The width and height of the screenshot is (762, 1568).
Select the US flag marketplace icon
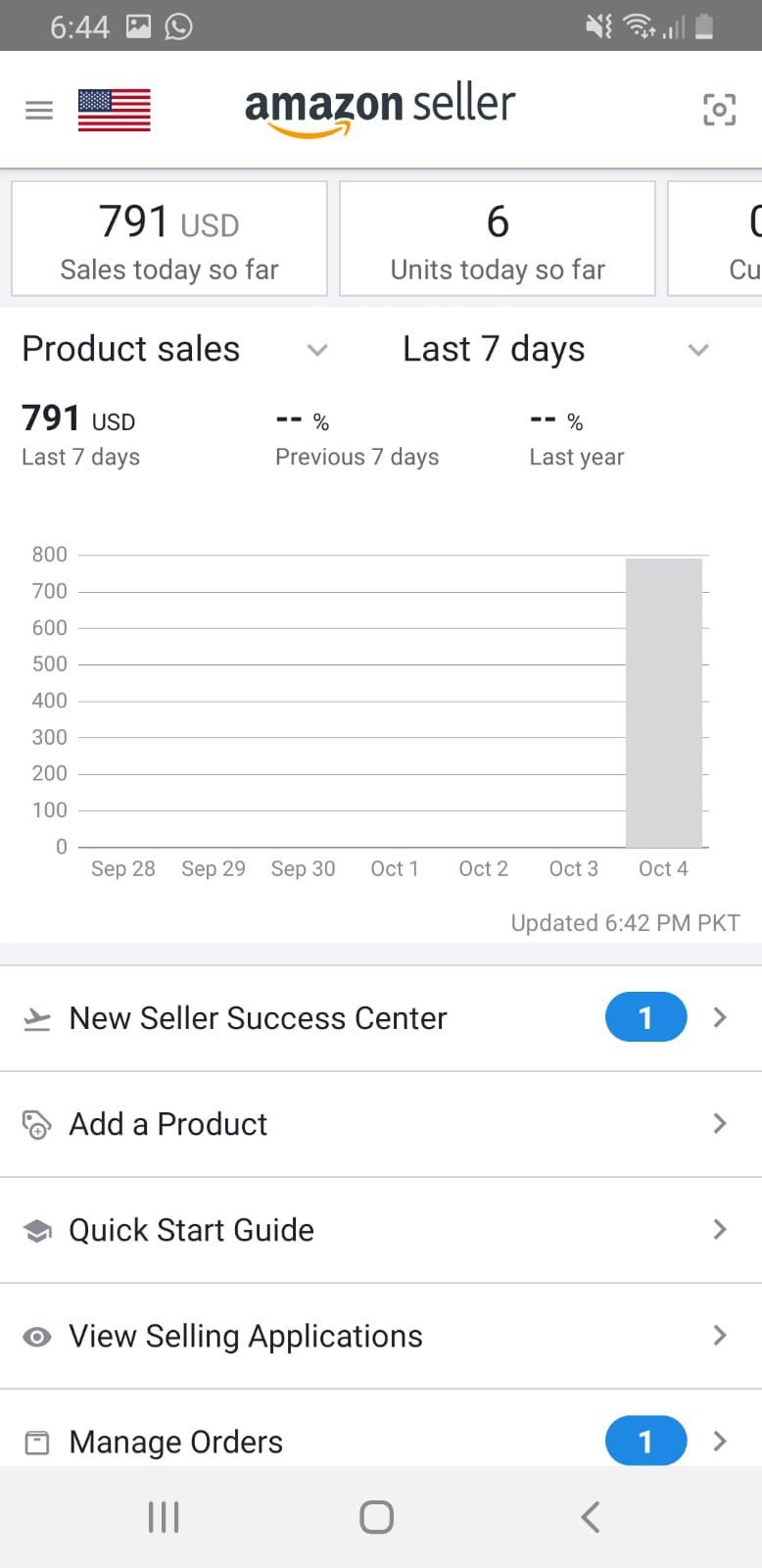coord(114,108)
